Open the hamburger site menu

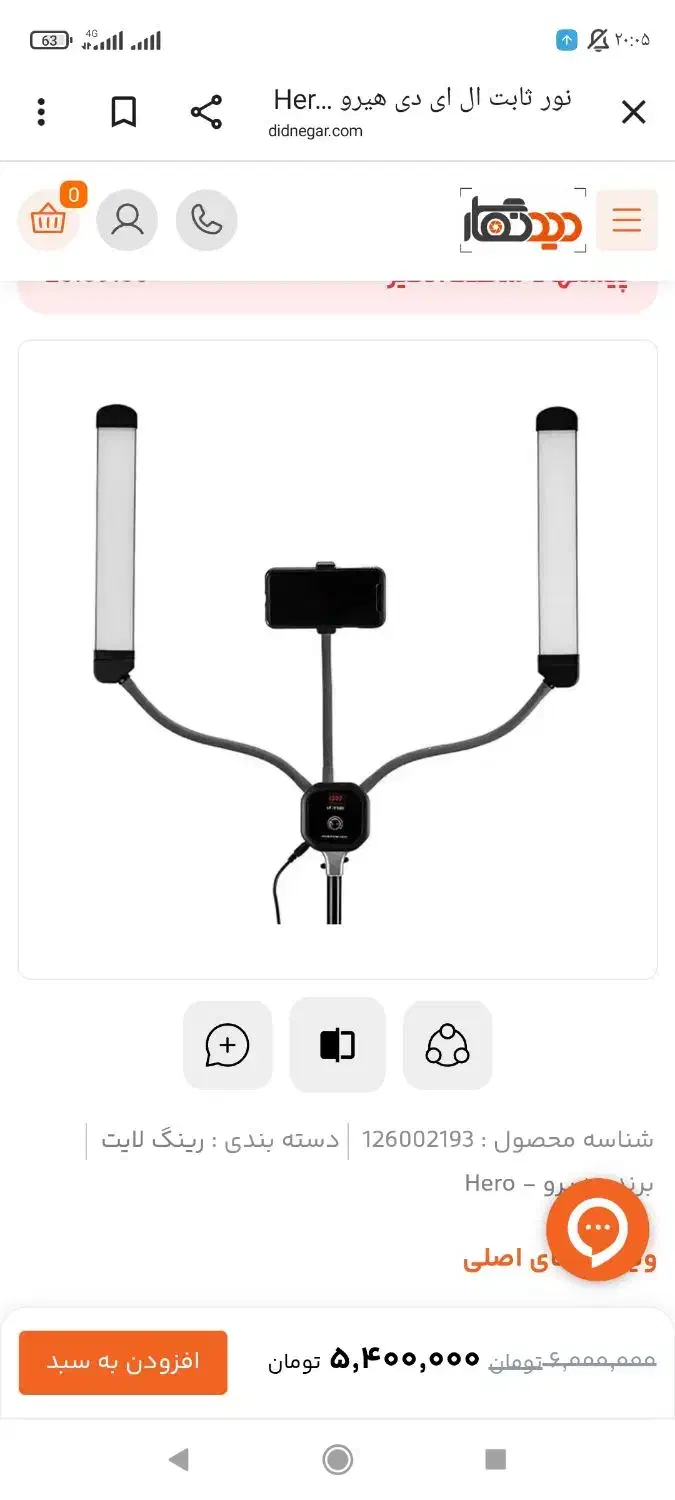point(627,220)
